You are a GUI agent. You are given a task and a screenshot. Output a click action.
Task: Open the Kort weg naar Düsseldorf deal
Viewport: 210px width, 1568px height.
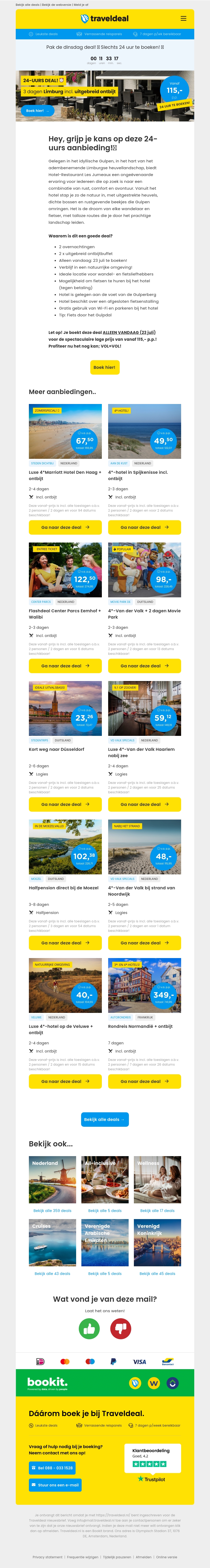click(x=65, y=804)
